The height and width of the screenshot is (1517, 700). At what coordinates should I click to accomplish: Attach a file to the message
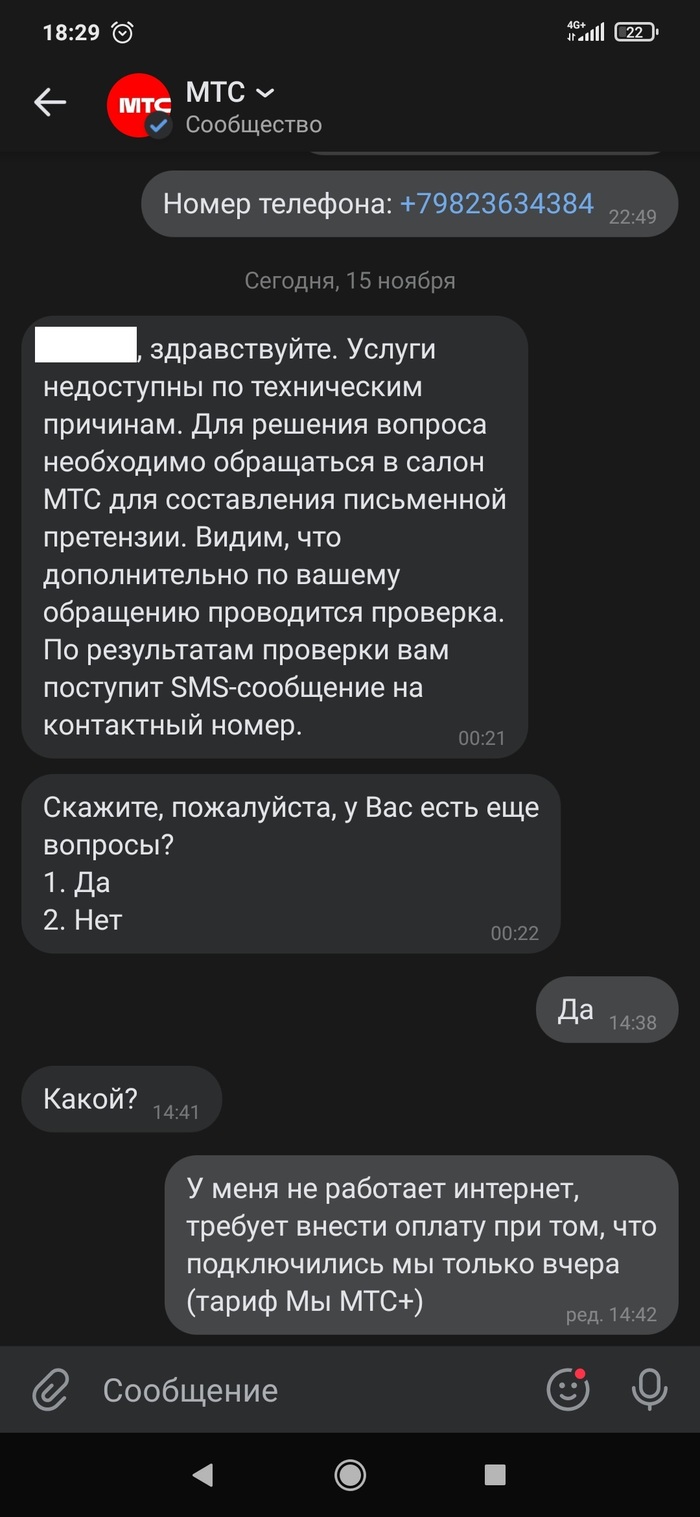click(x=49, y=1390)
